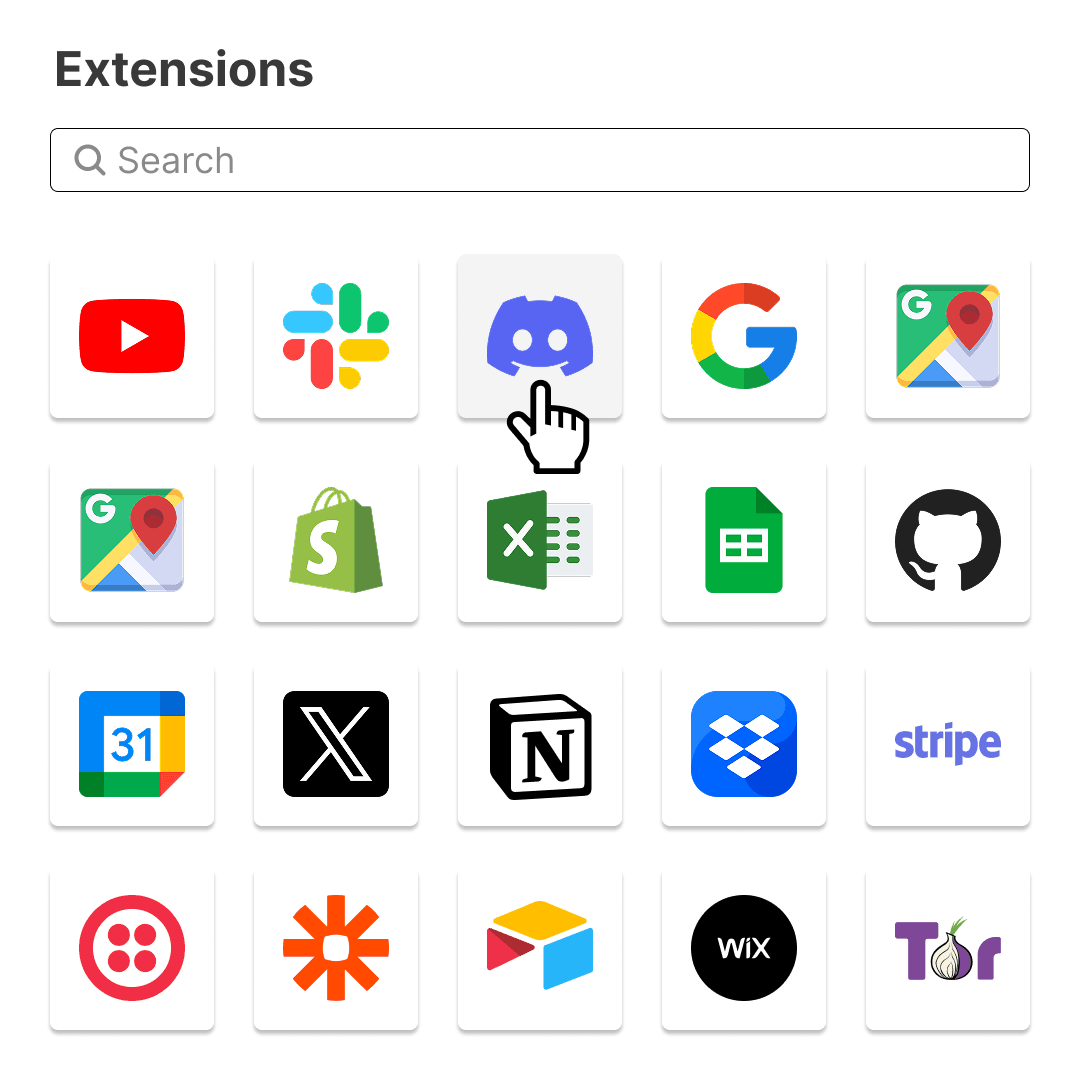Open the YouTube extension

pos(132,336)
